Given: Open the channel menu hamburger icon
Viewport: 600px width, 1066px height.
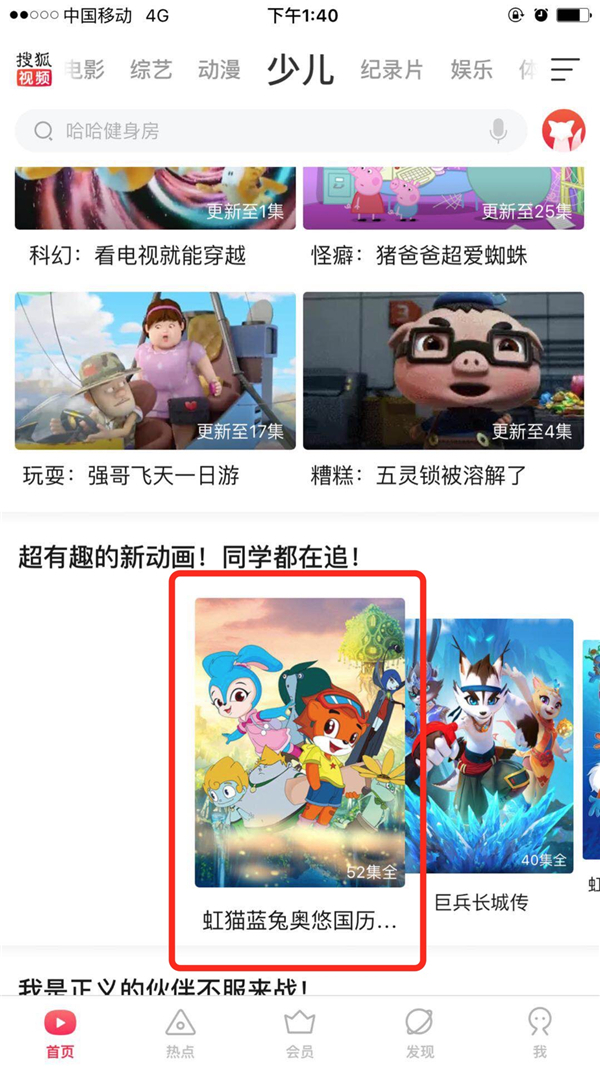Looking at the screenshot, I should point(565,69).
